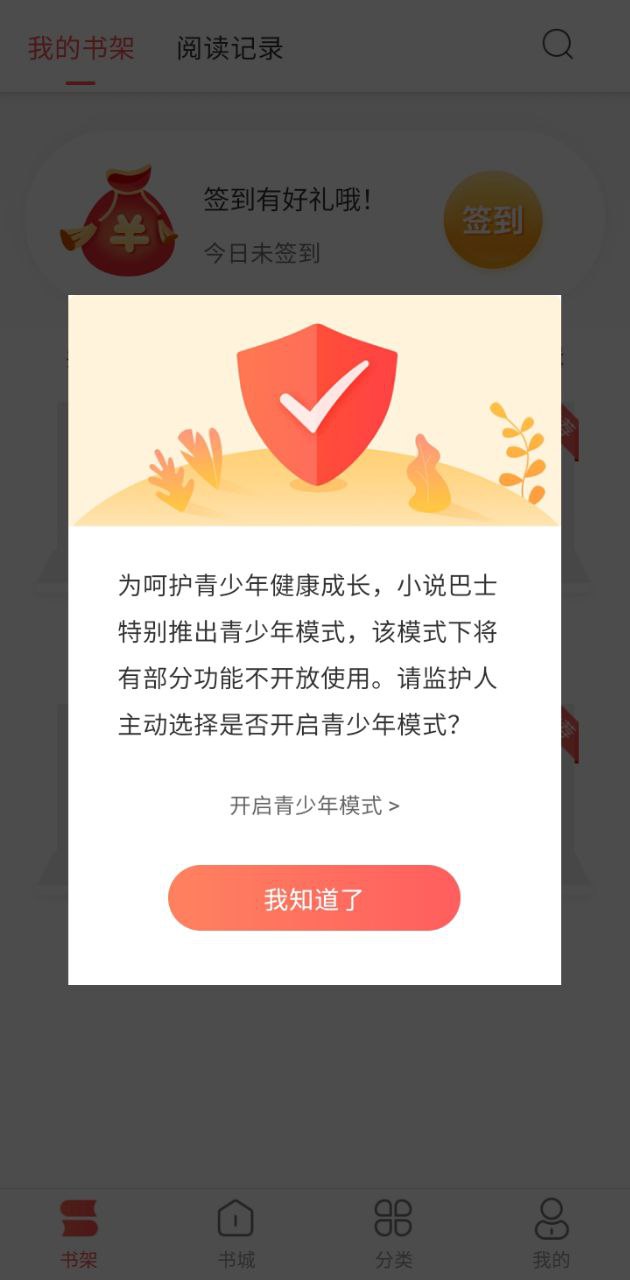
Task: Select 我的书架 tab
Action: point(81,48)
